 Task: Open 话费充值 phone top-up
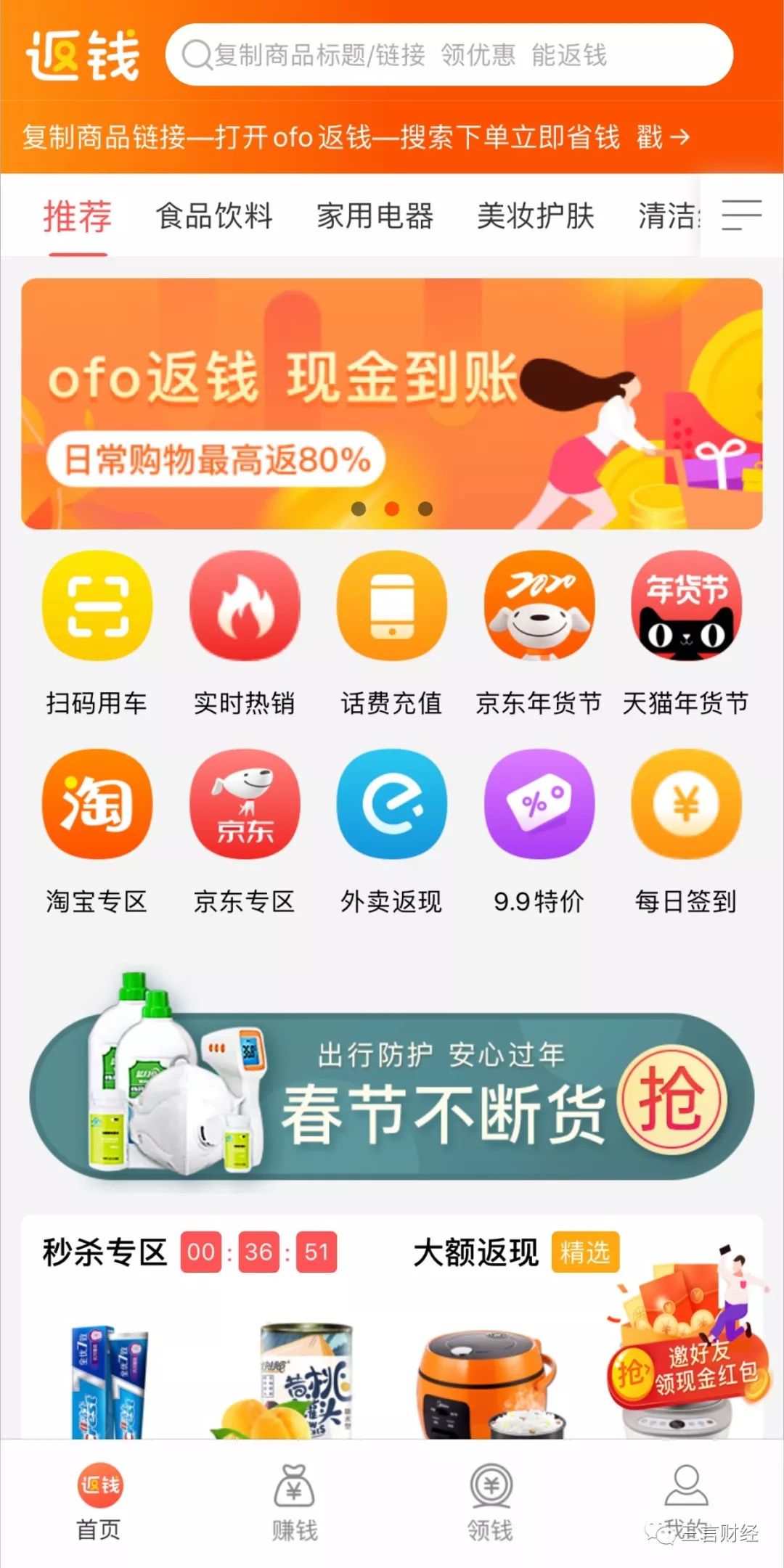coord(392,631)
